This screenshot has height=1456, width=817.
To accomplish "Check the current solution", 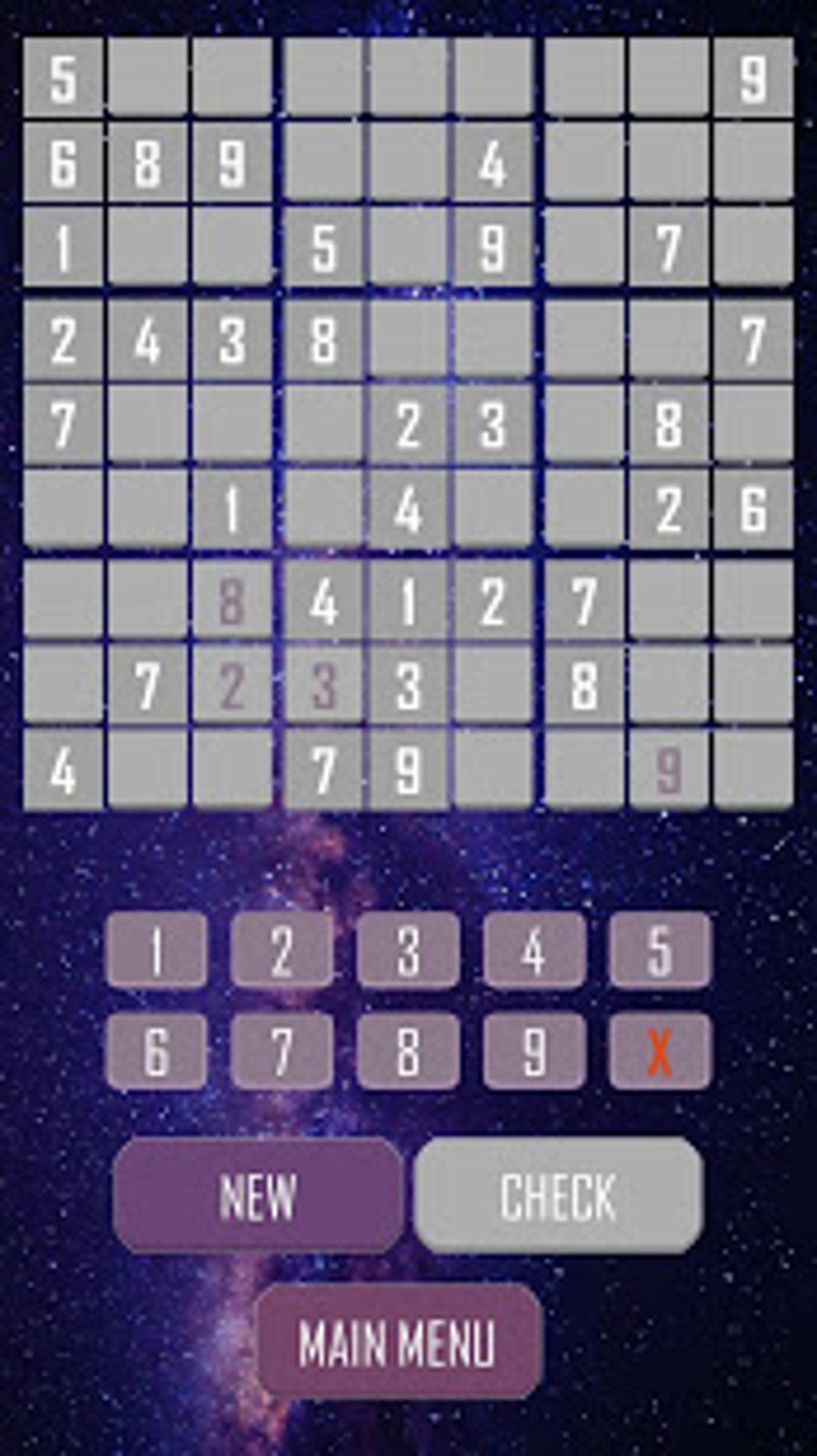I will 559,1195.
